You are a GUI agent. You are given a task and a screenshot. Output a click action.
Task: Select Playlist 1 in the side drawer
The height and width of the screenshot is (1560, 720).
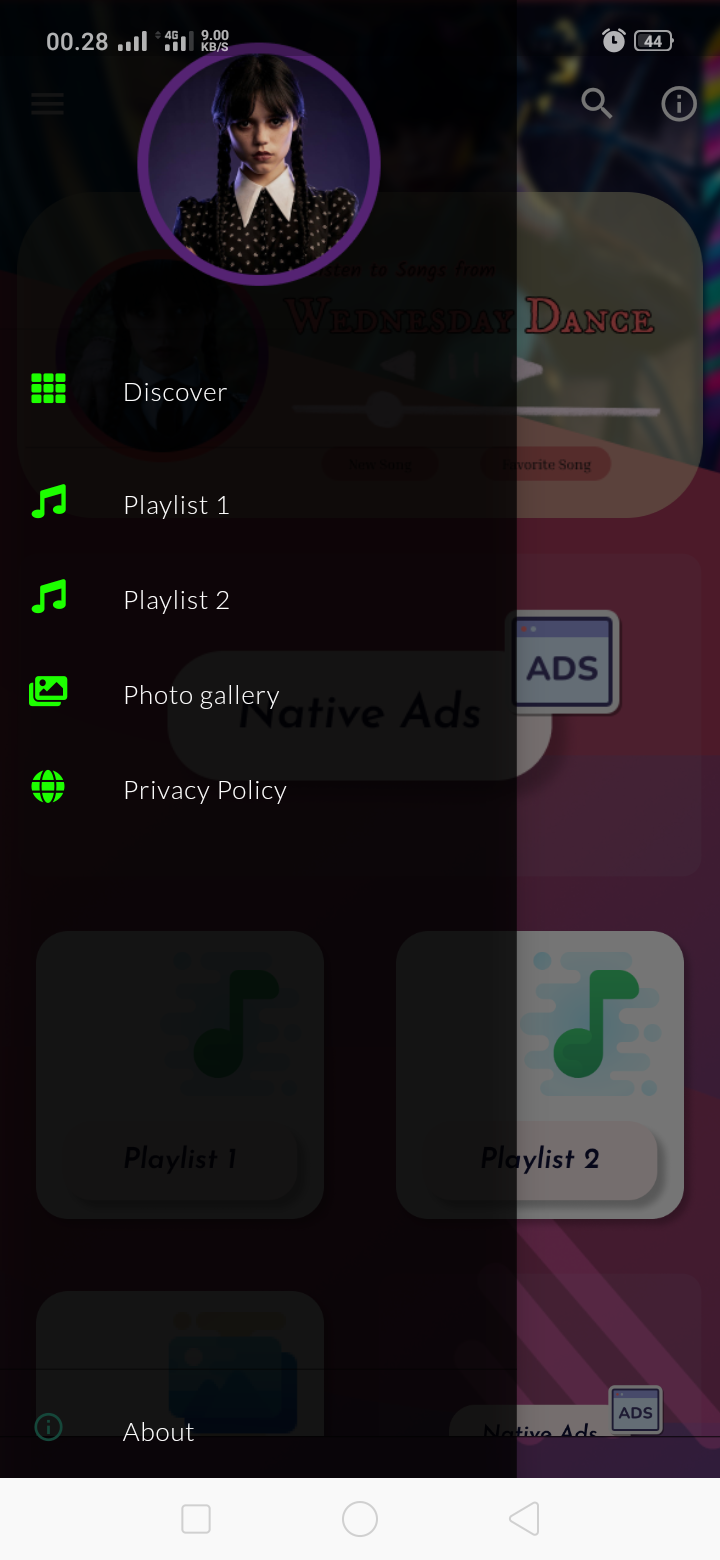click(176, 505)
